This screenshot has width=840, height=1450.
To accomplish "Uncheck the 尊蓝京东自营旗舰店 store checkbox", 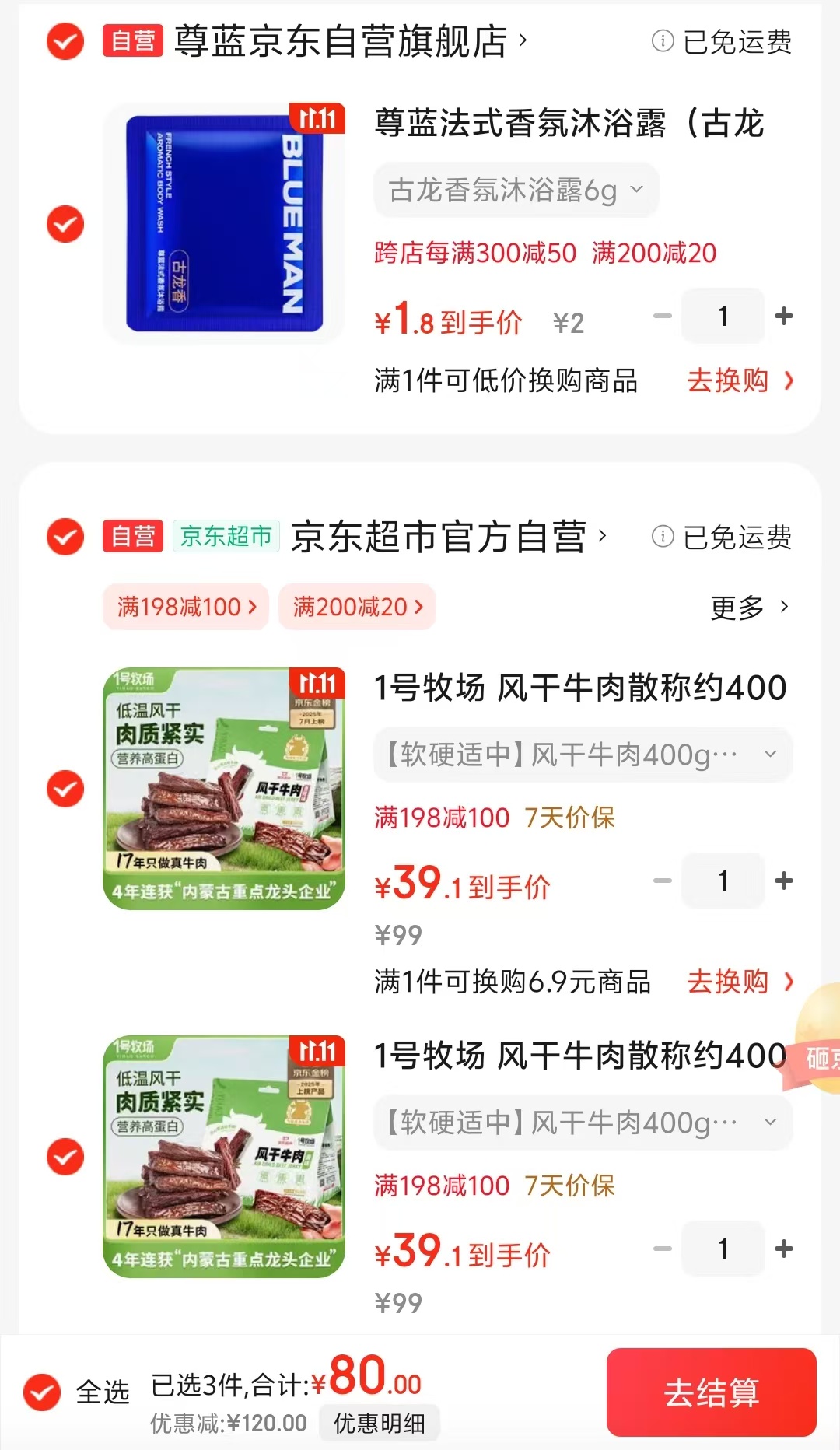I will coord(65,41).
